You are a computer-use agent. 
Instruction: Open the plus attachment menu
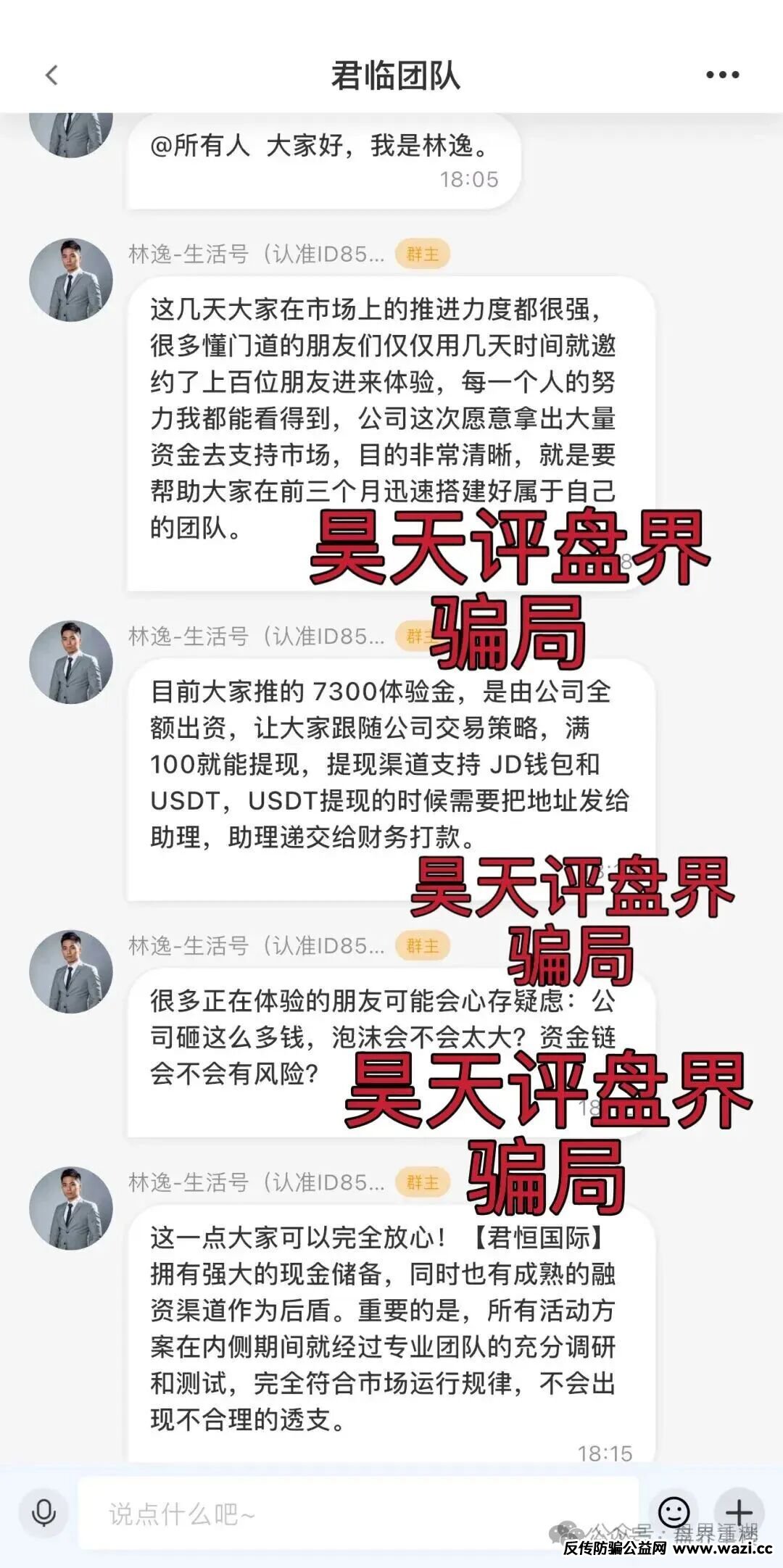(x=738, y=1512)
